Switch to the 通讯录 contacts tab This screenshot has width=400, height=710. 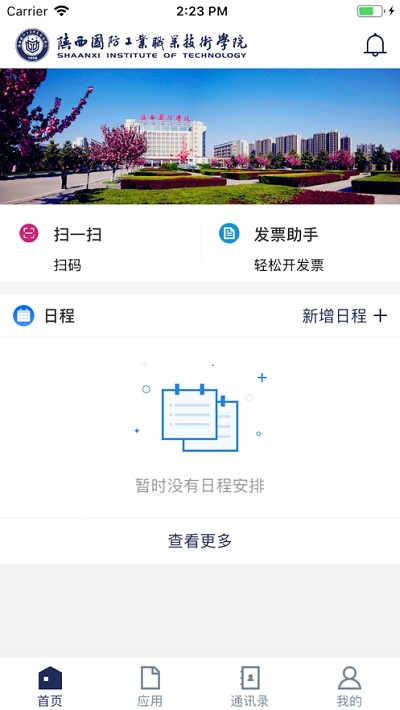tap(250, 686)
